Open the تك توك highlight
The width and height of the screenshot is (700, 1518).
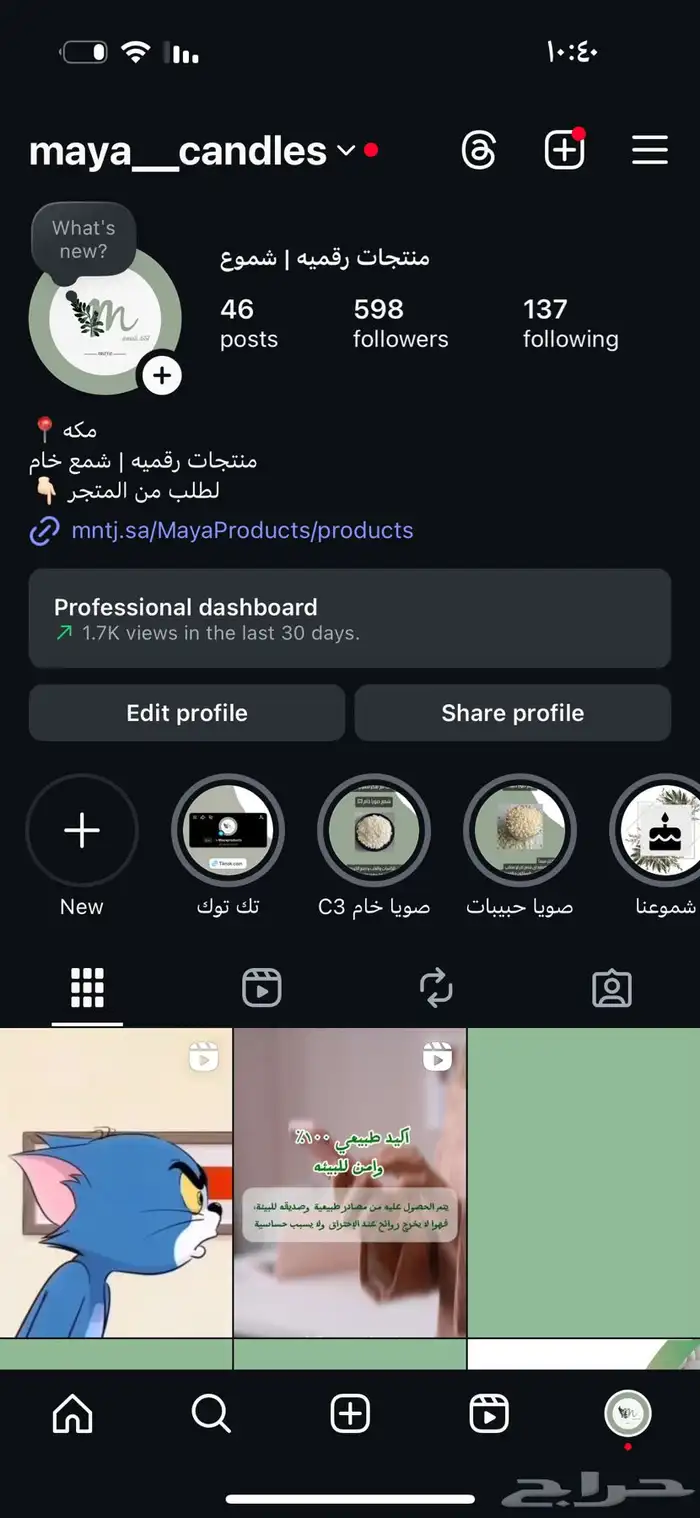coord(228,846)
